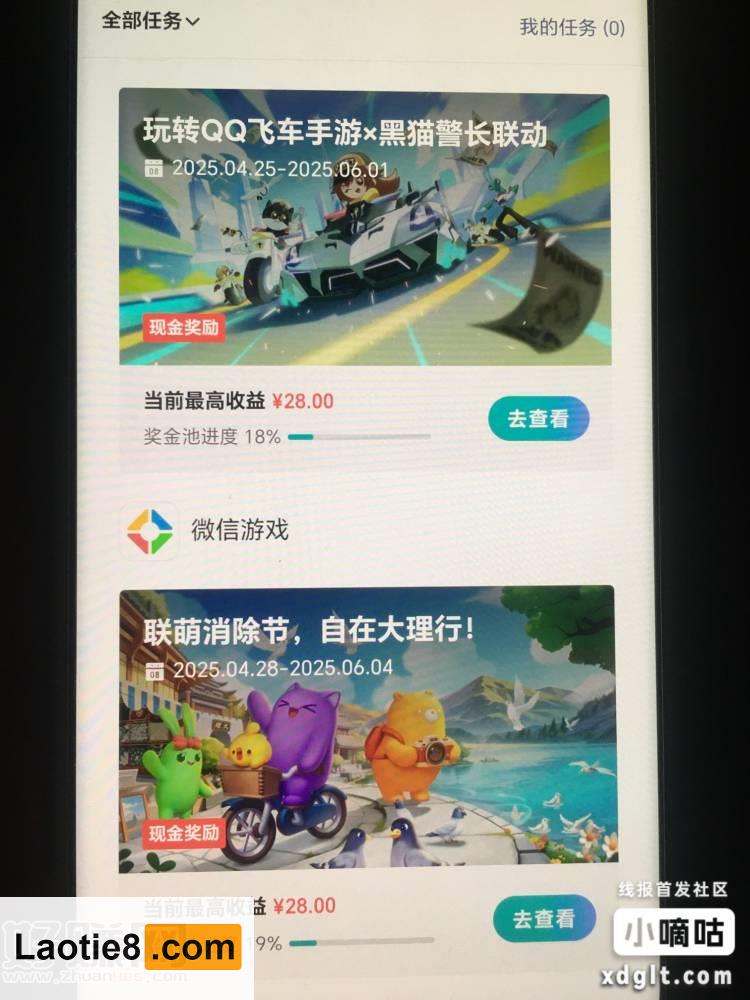Tap 去查看 for the 联萌消除节 task
750x1000 pixels.
(543, 918)
